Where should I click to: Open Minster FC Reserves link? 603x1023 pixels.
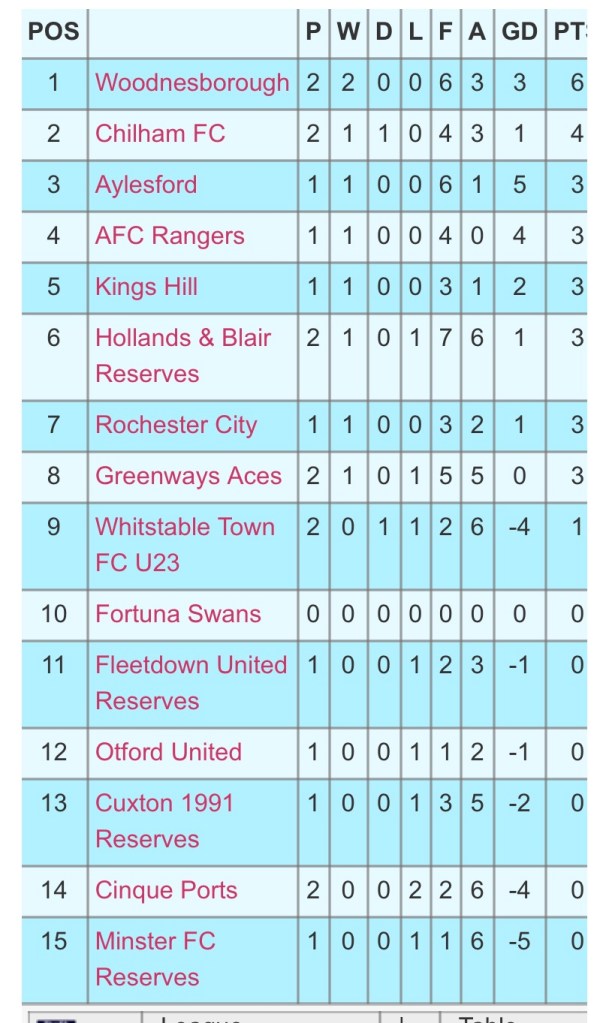click(x=155, y=941)
